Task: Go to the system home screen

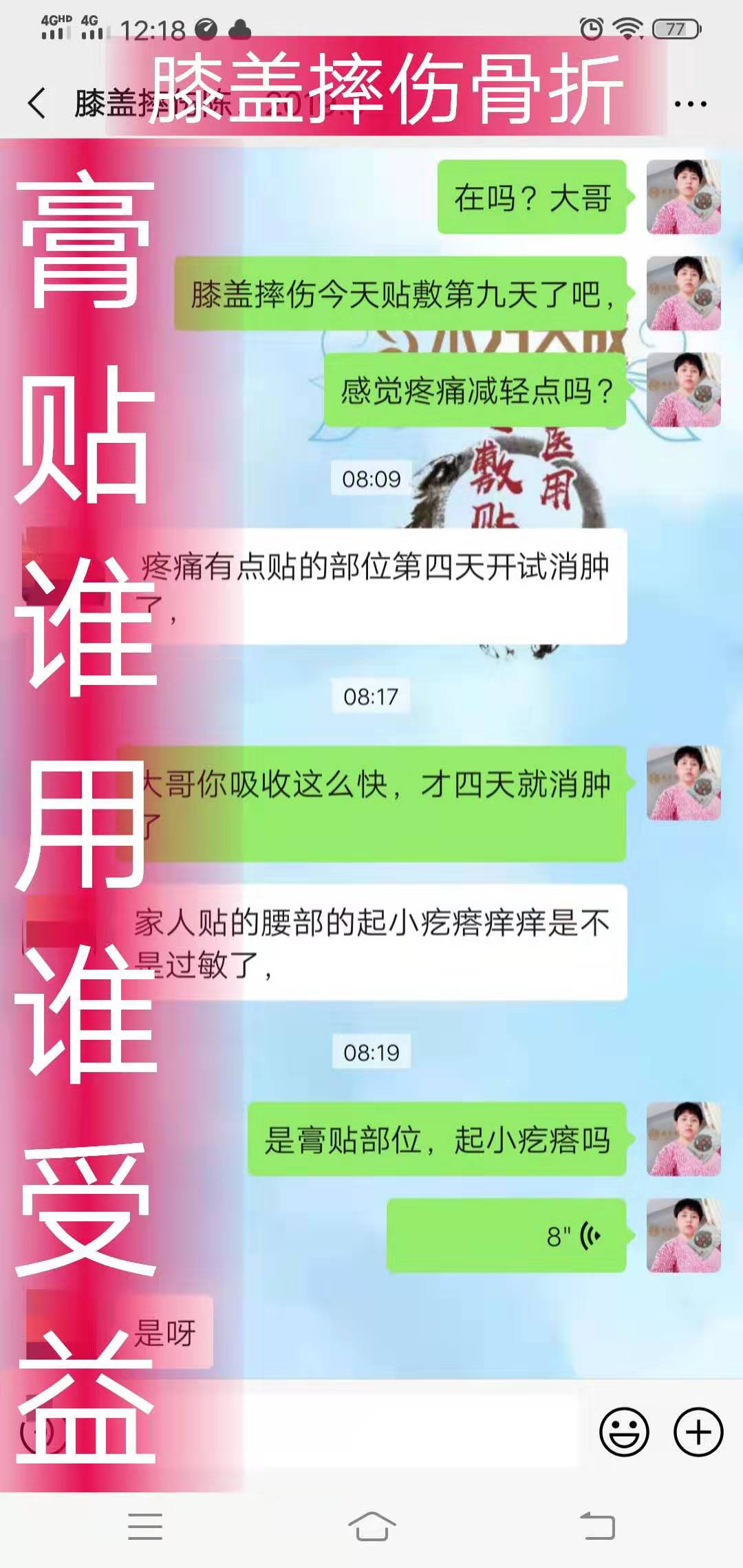Action: pyautogui.click(x=371, y=1527)
